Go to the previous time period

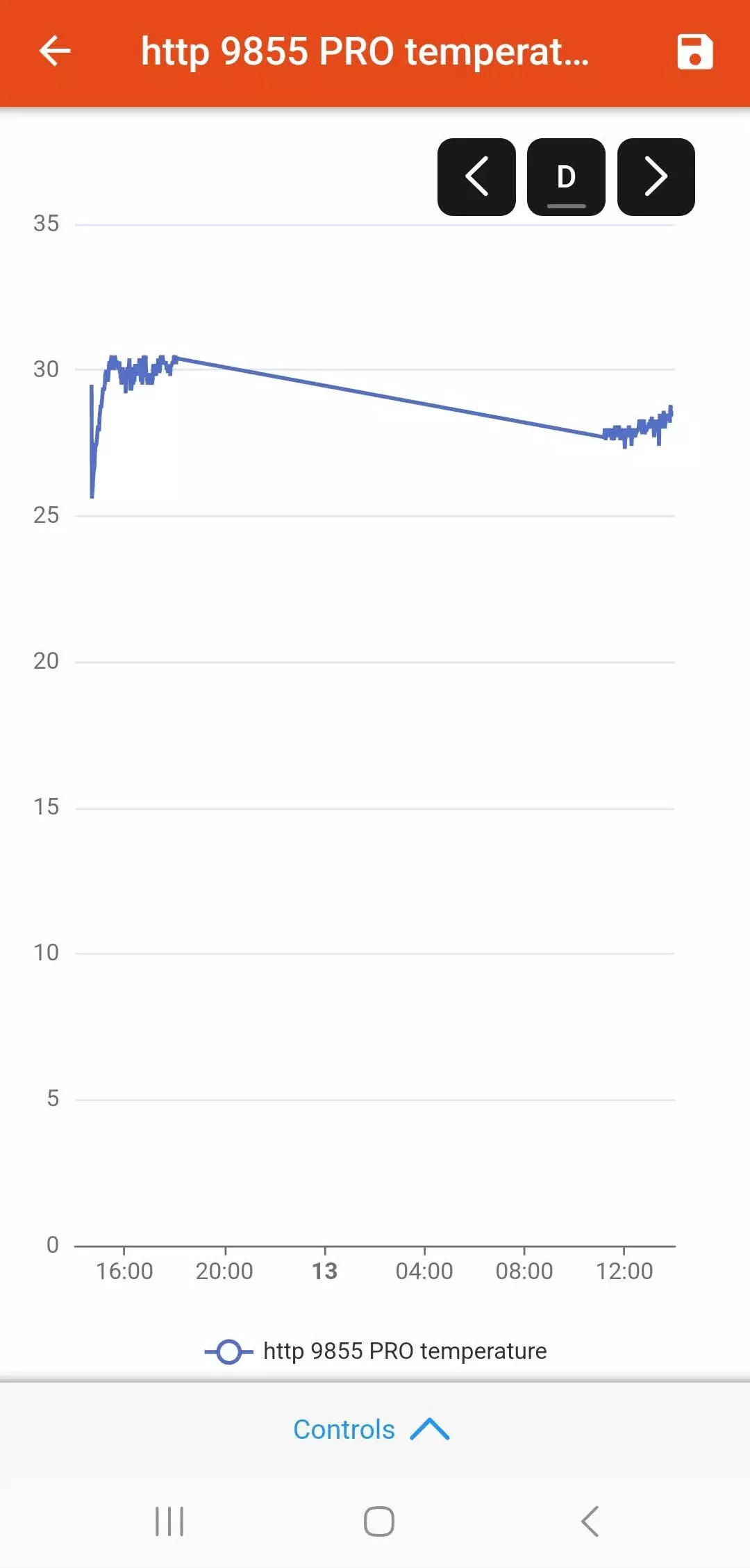coord(476,177)
